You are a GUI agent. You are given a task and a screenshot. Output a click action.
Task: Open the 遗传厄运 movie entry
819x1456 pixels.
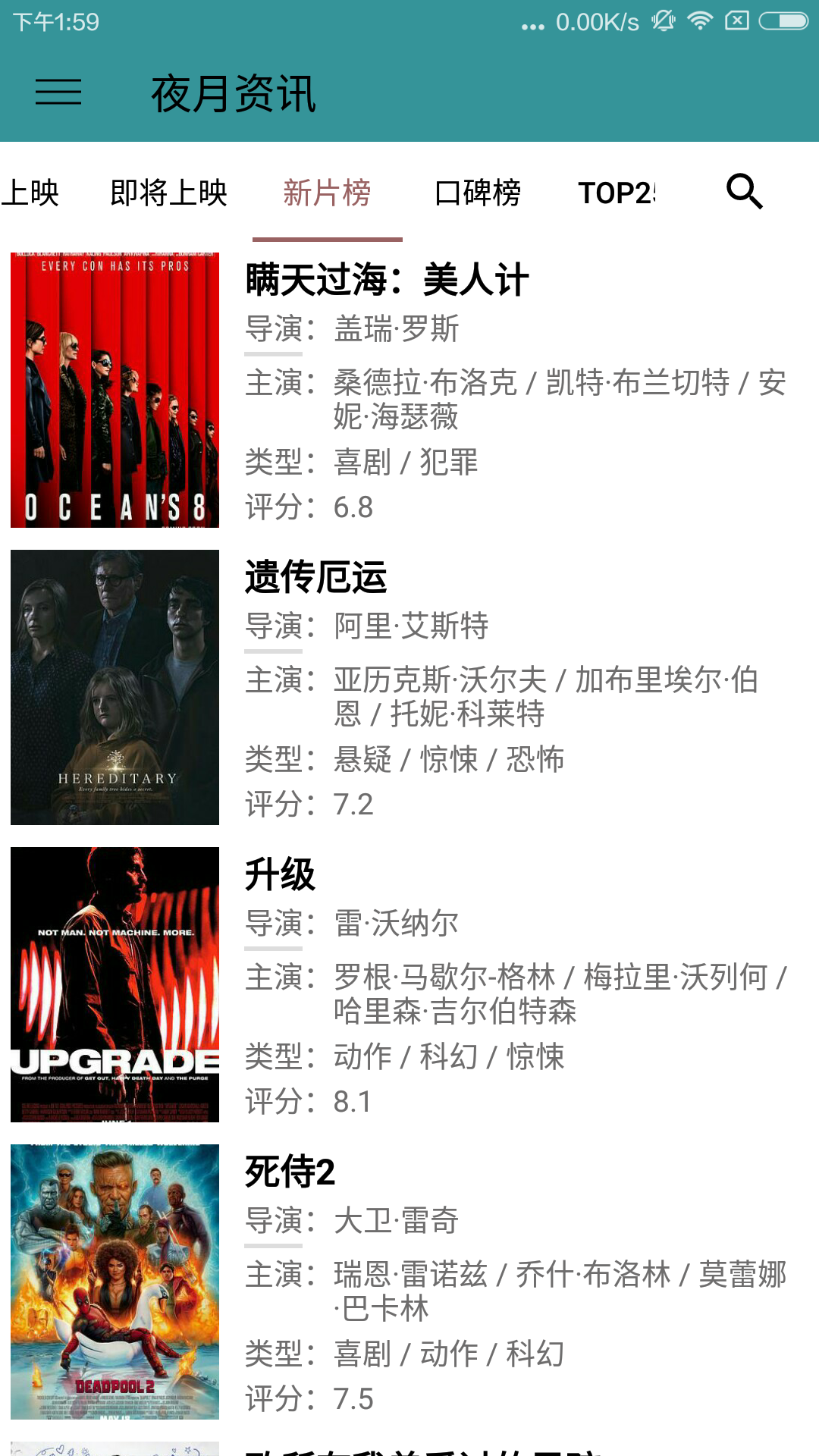point(409,687)
